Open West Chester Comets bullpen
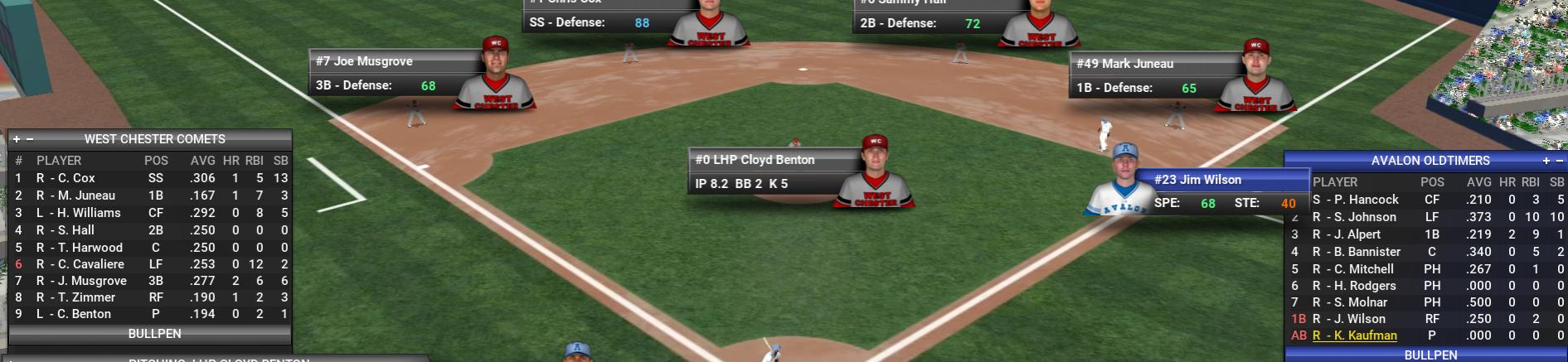 point(154,334)
